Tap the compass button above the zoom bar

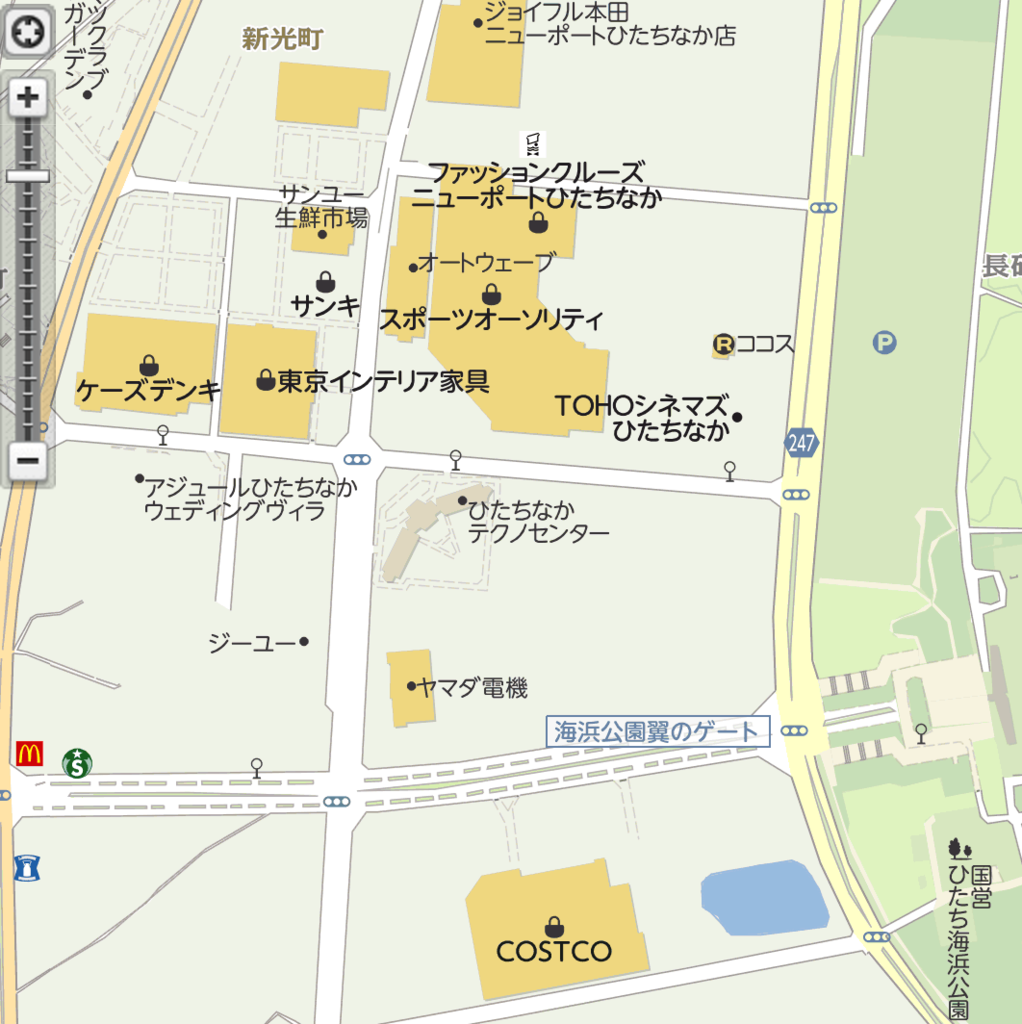point(28,33)
